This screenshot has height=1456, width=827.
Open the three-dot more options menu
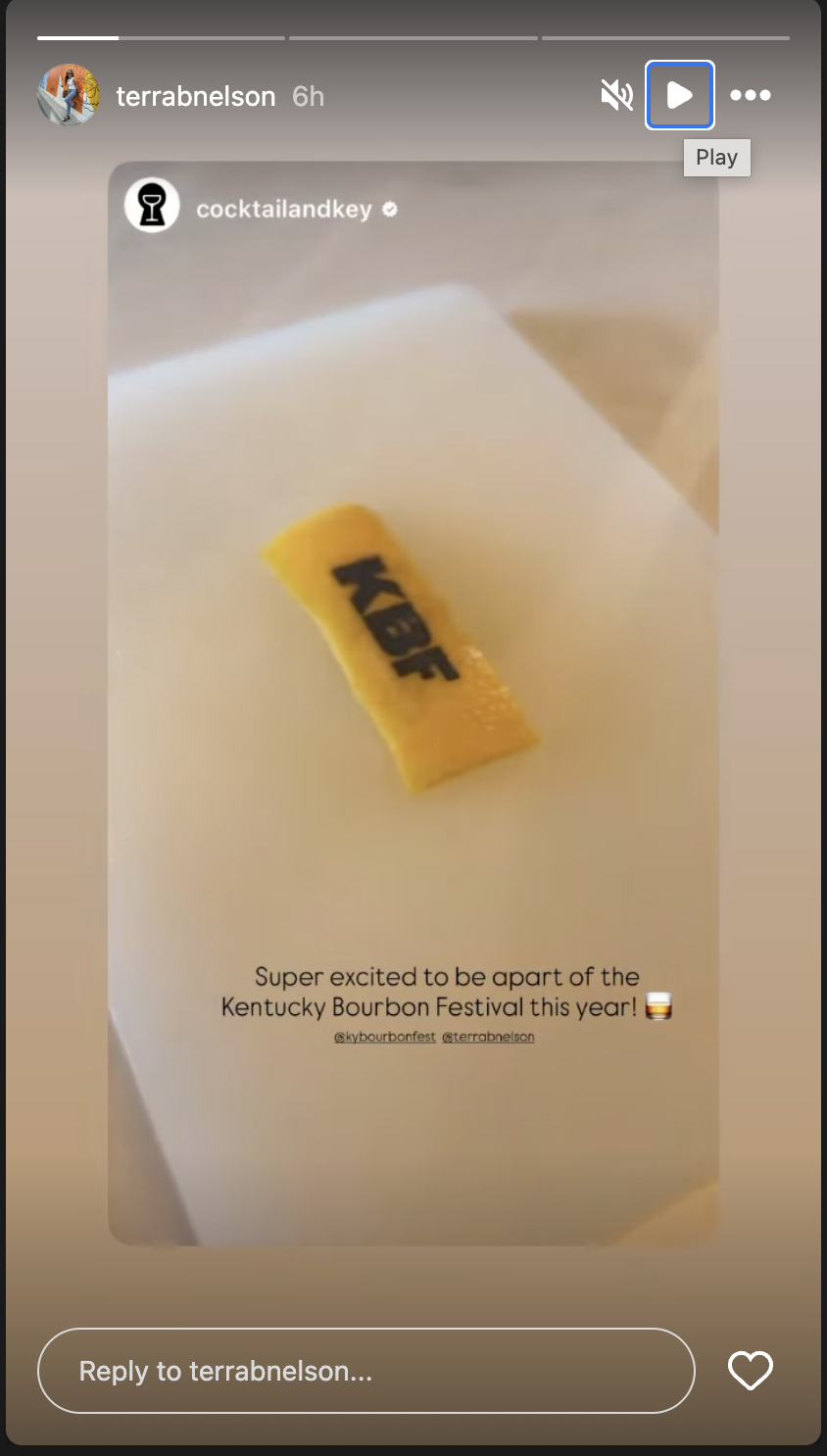(751, 95)
